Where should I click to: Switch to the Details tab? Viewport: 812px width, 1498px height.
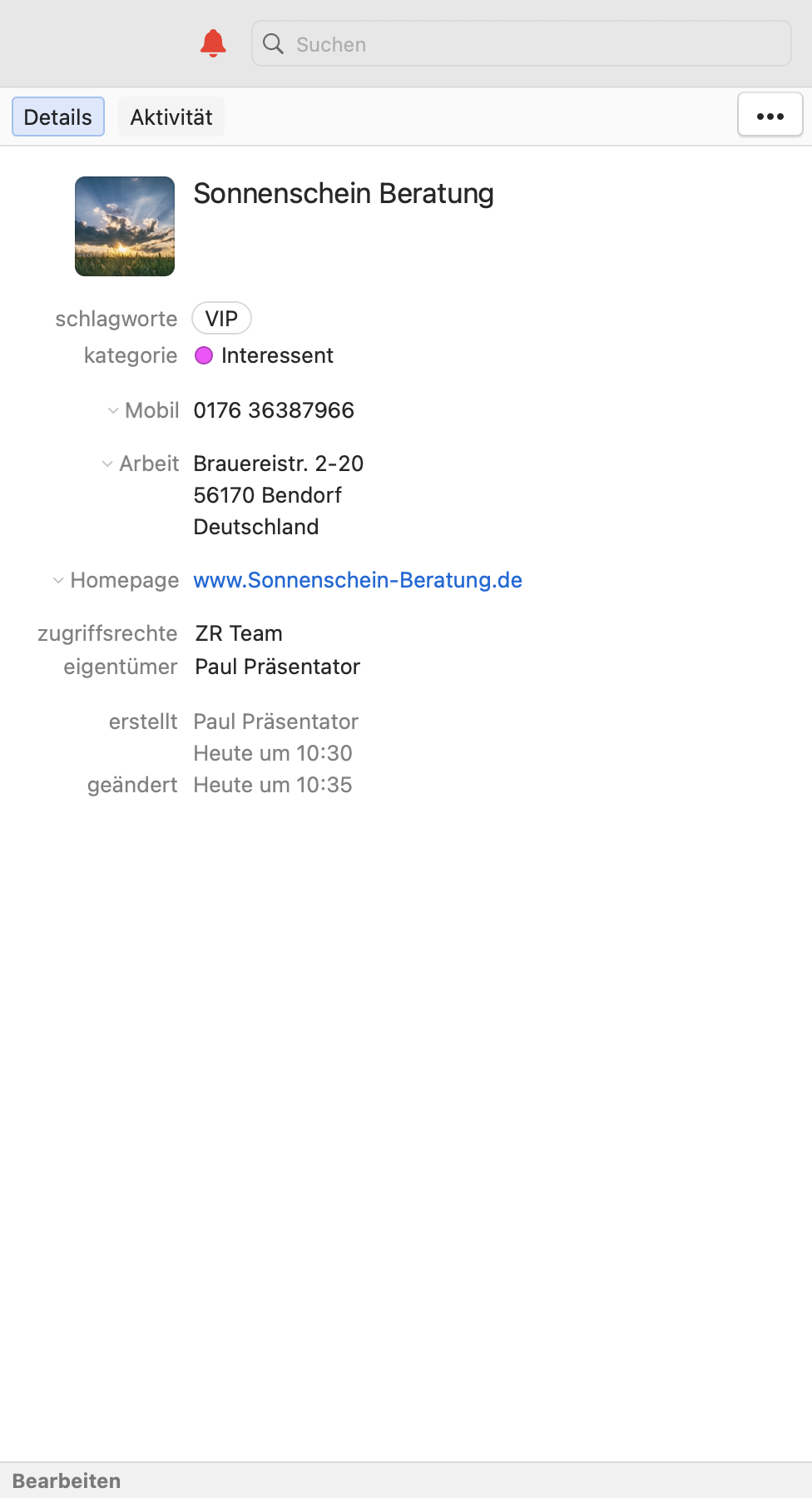[58, 117]
